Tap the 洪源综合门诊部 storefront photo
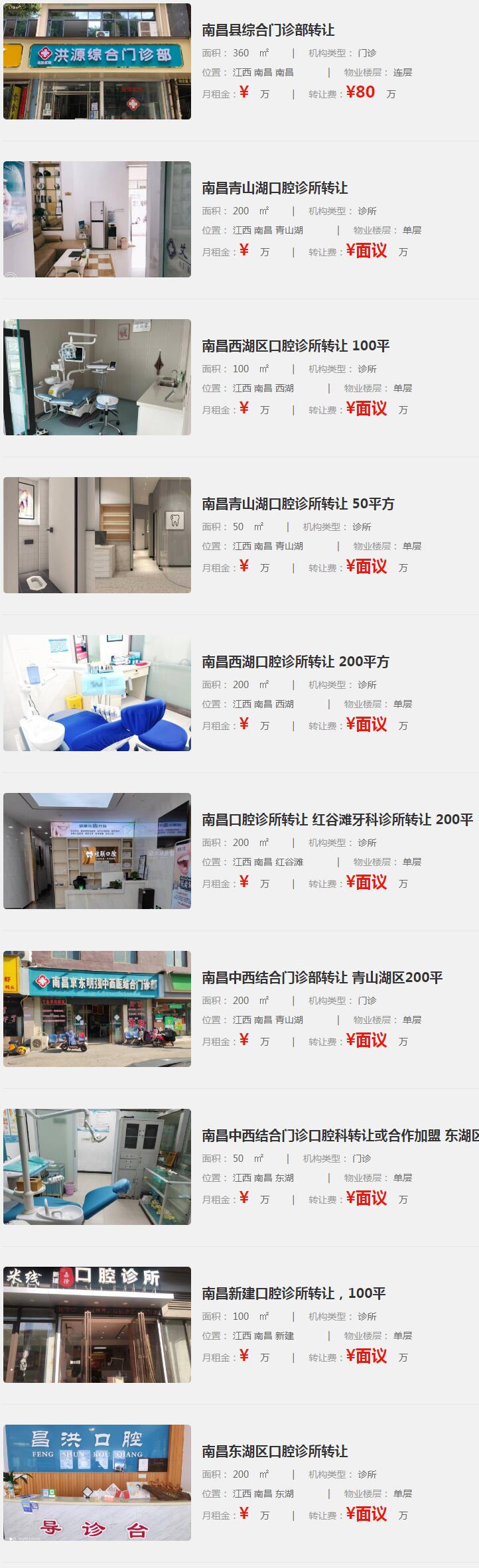The image size is (479, 1568). coord(97,61)
